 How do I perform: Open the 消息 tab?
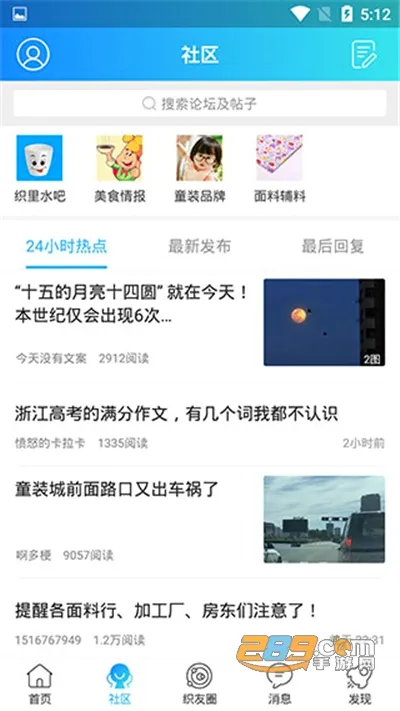[x=279, y=684]
